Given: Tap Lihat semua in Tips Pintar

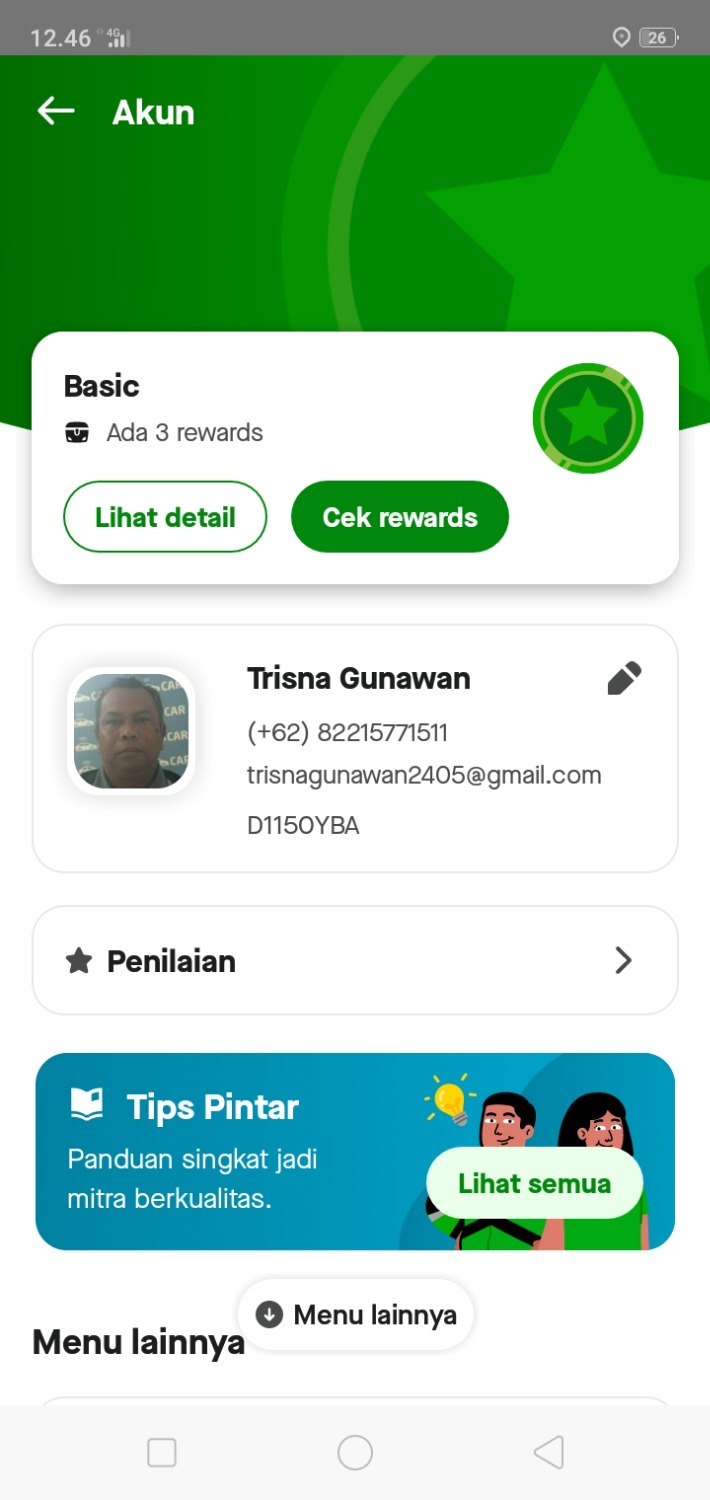Looking at the screenshot, I should [534, 1184].
